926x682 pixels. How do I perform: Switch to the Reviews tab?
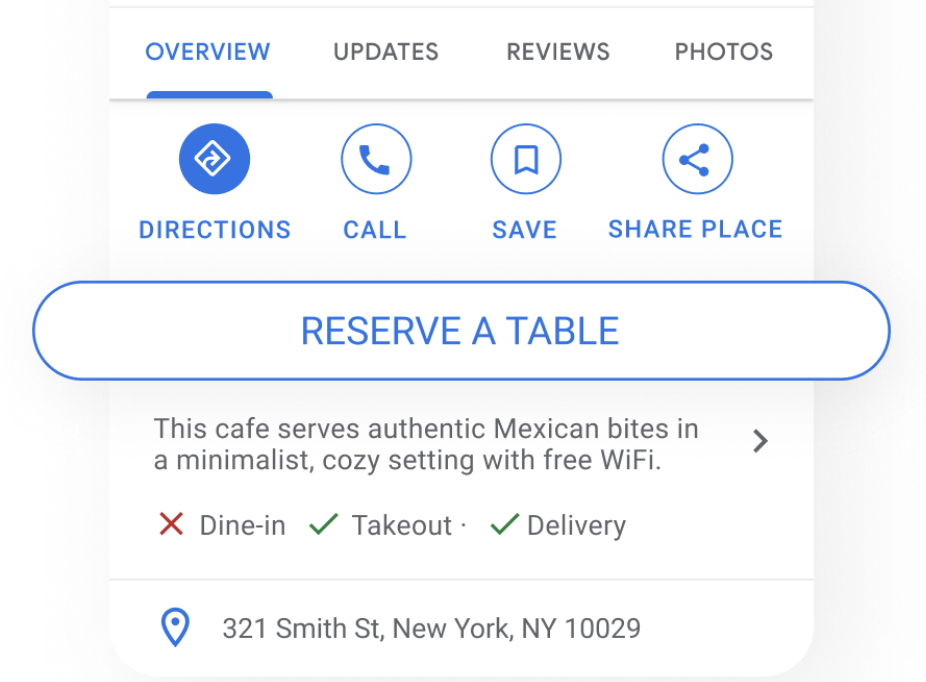pos(557,52)
